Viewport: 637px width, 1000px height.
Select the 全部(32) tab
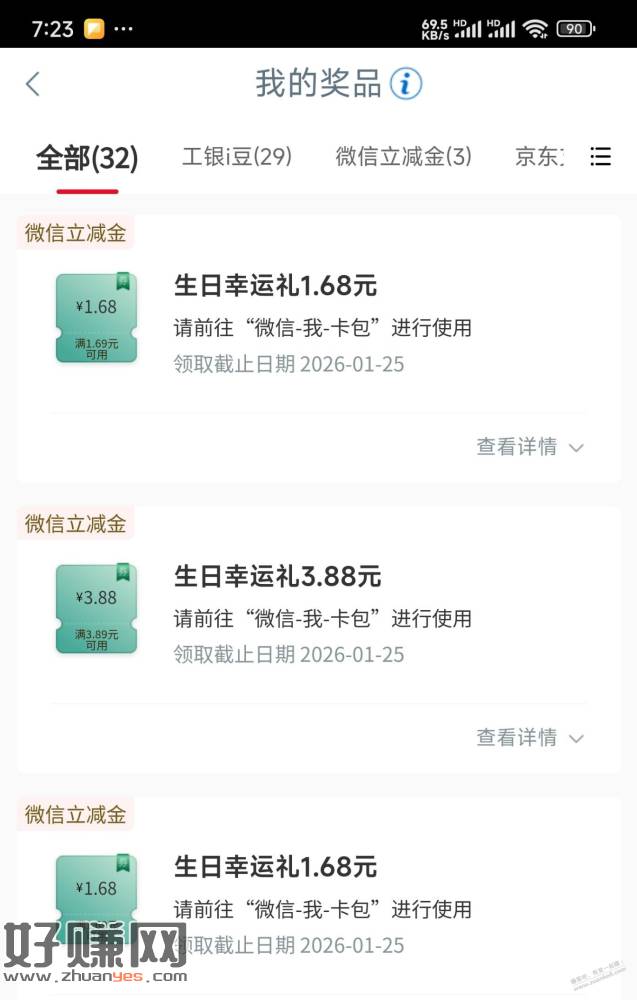pyautogui.click(x=87, y=158)
